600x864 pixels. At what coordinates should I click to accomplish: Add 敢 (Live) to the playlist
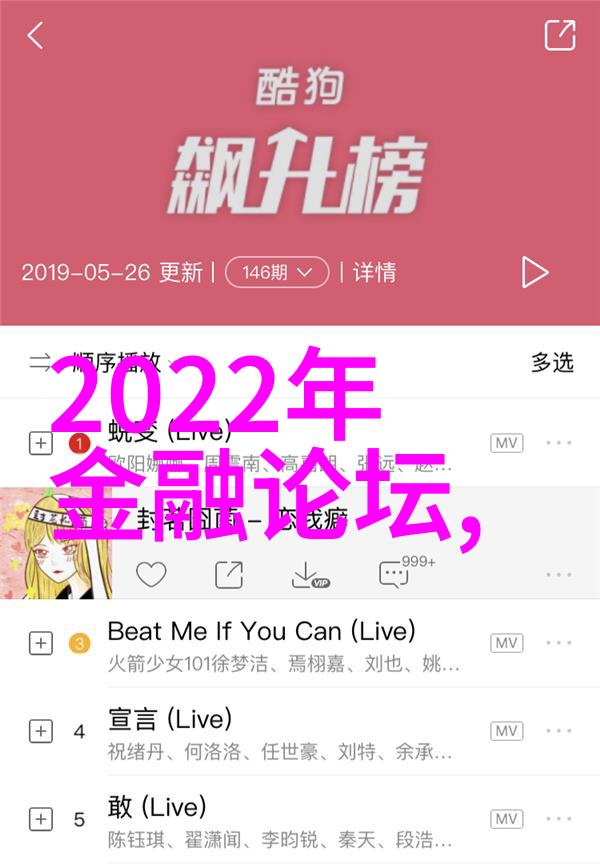coord(40,819)
